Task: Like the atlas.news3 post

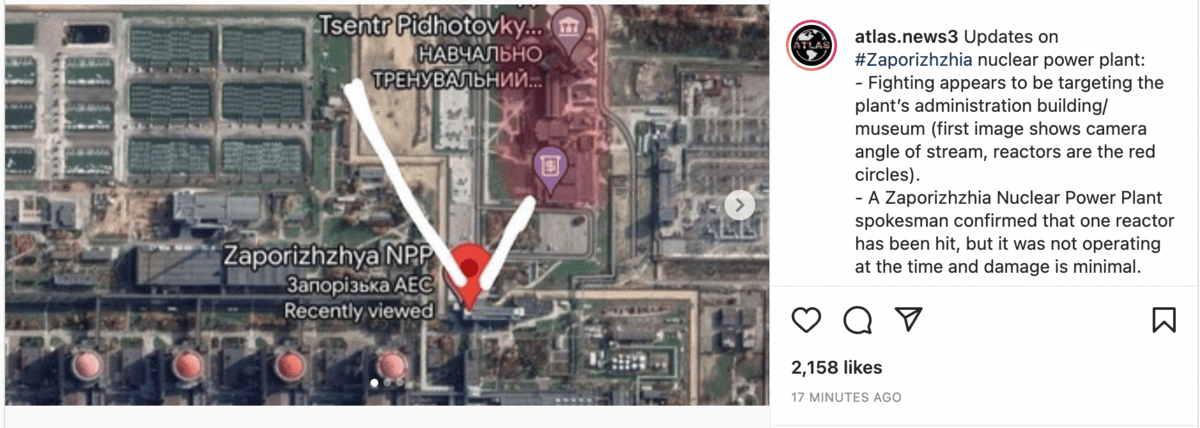Action: 806,320
